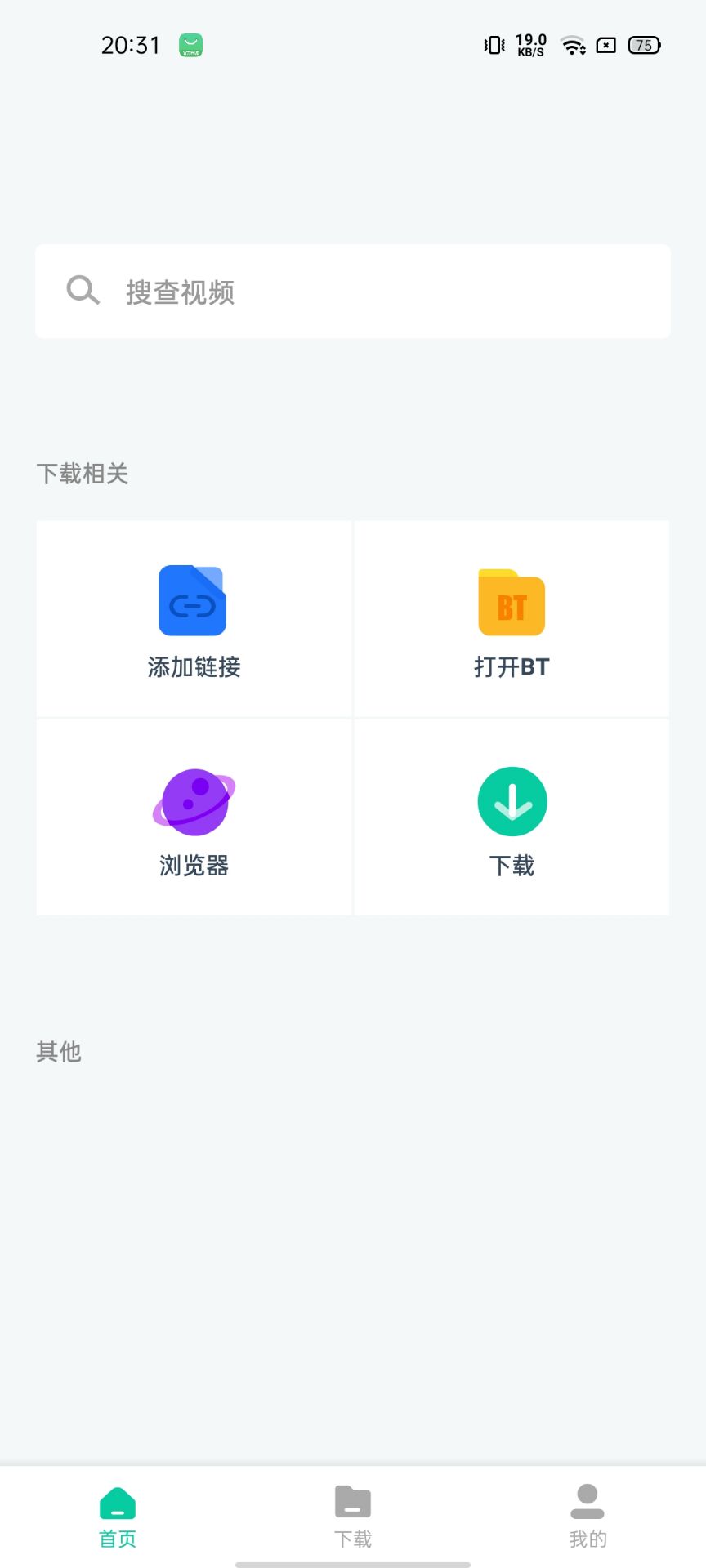Open the 添加链接 tile

(194, 619)
